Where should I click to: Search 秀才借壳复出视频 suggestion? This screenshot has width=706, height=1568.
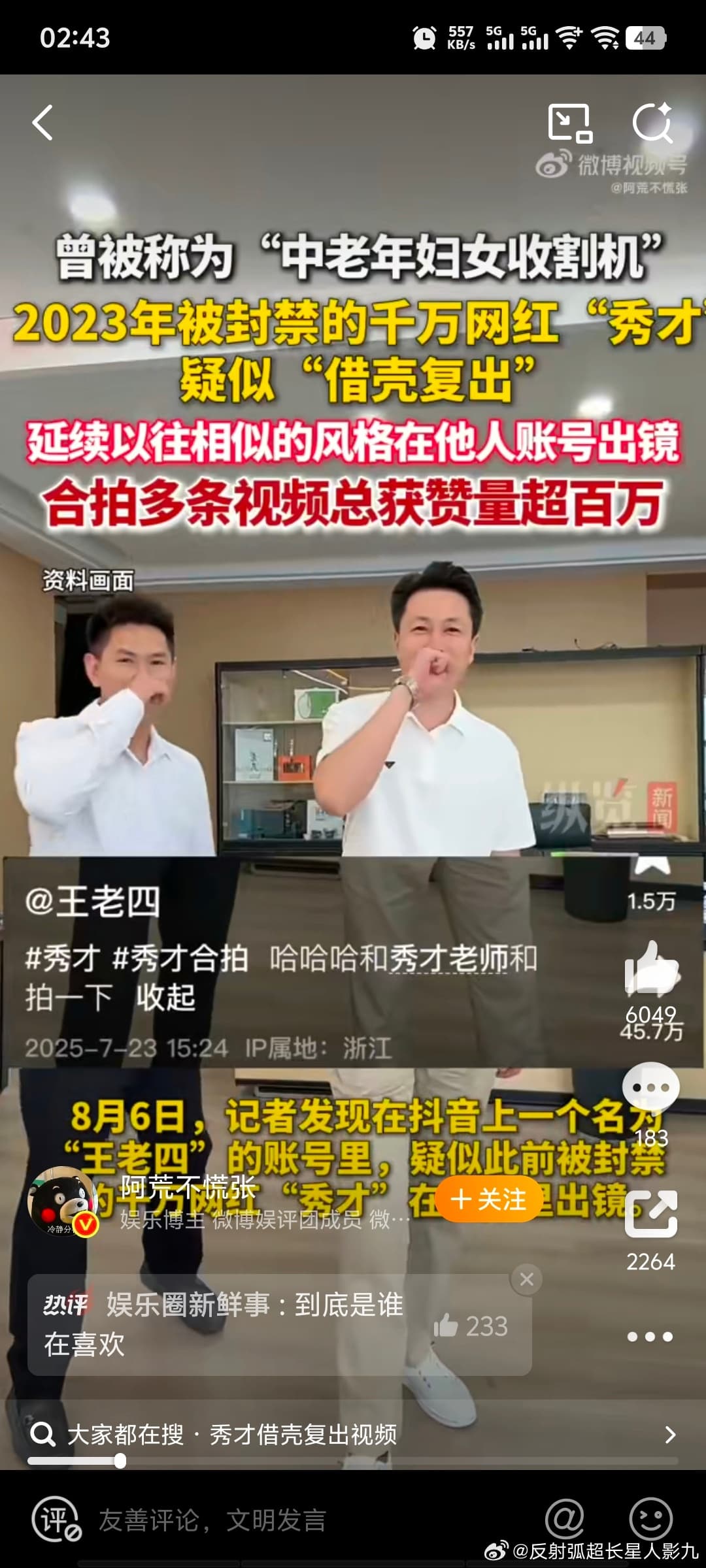point(353,1435)
